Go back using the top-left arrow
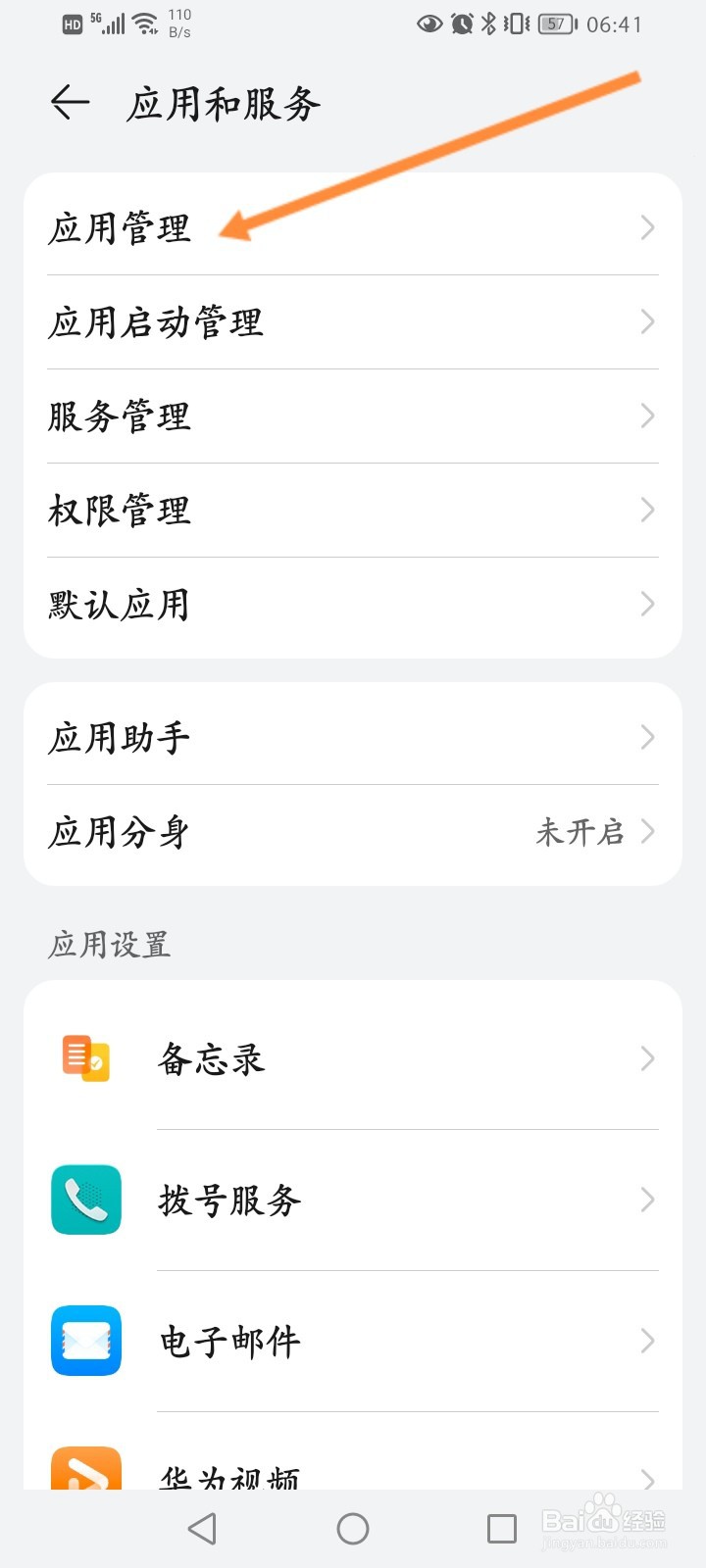This screenshot has height=1568, width=706. pos(70,102)
